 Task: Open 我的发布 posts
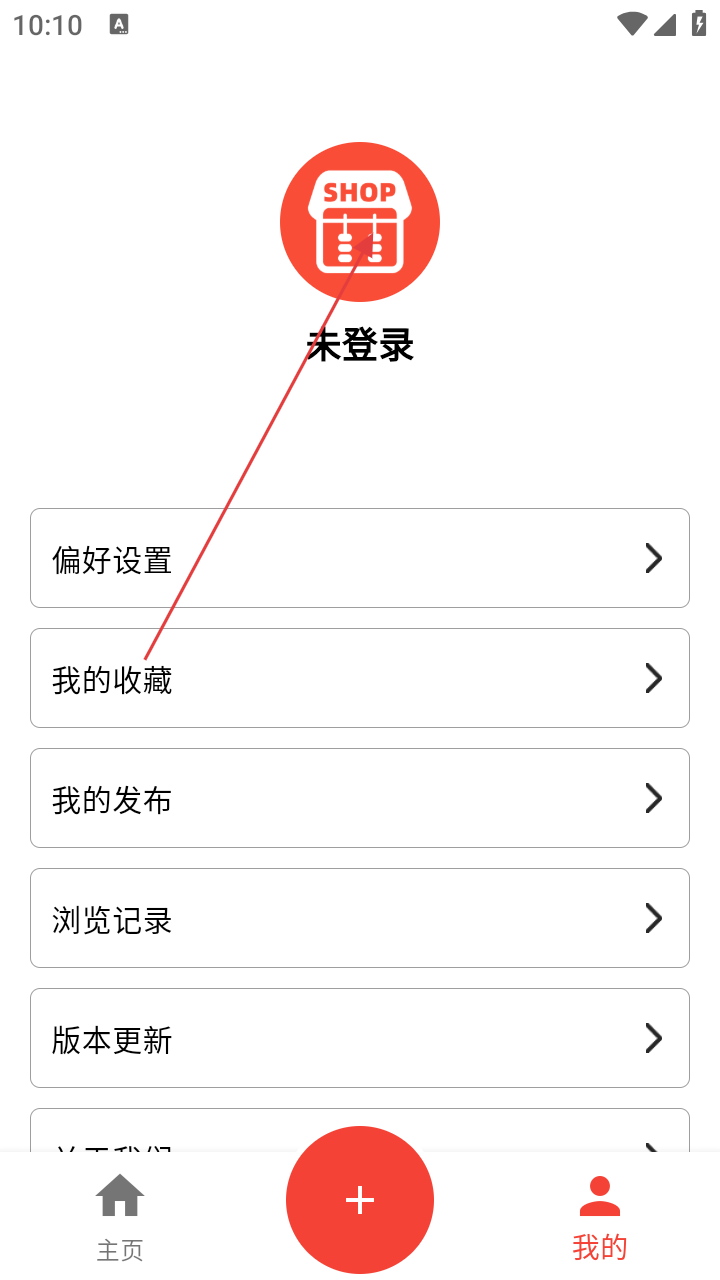(x=360, y=798)
